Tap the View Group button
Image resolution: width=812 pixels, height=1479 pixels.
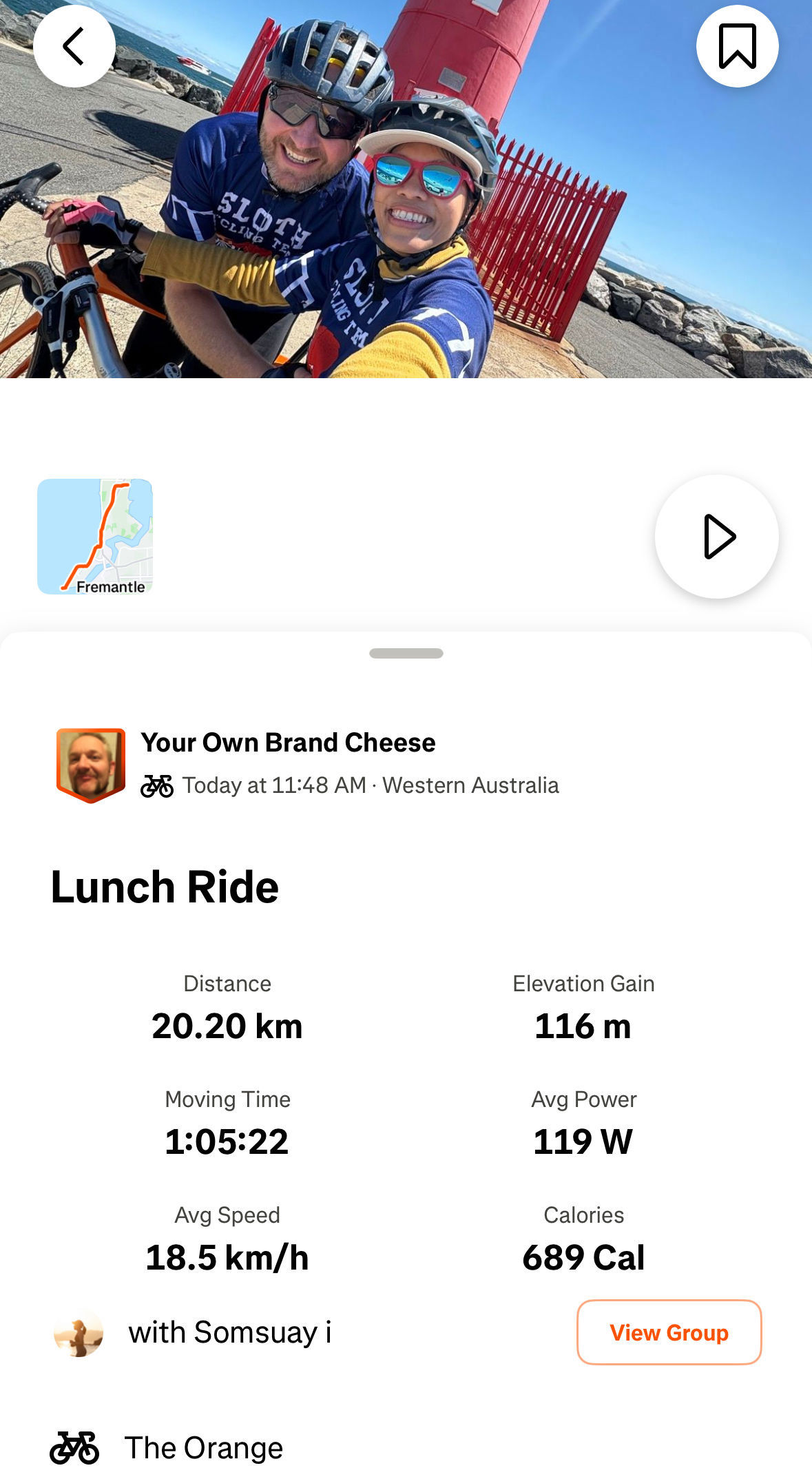[x=669, y=1332]
